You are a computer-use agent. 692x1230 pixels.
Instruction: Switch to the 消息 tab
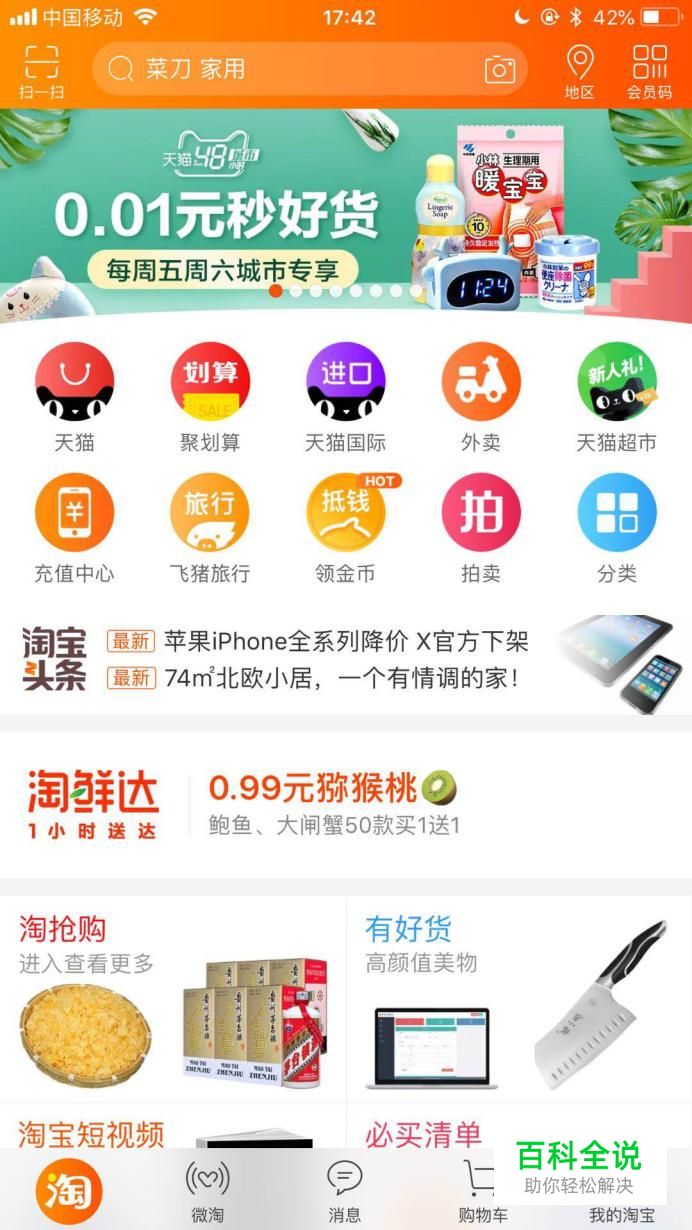click(x=345, y=1190)
